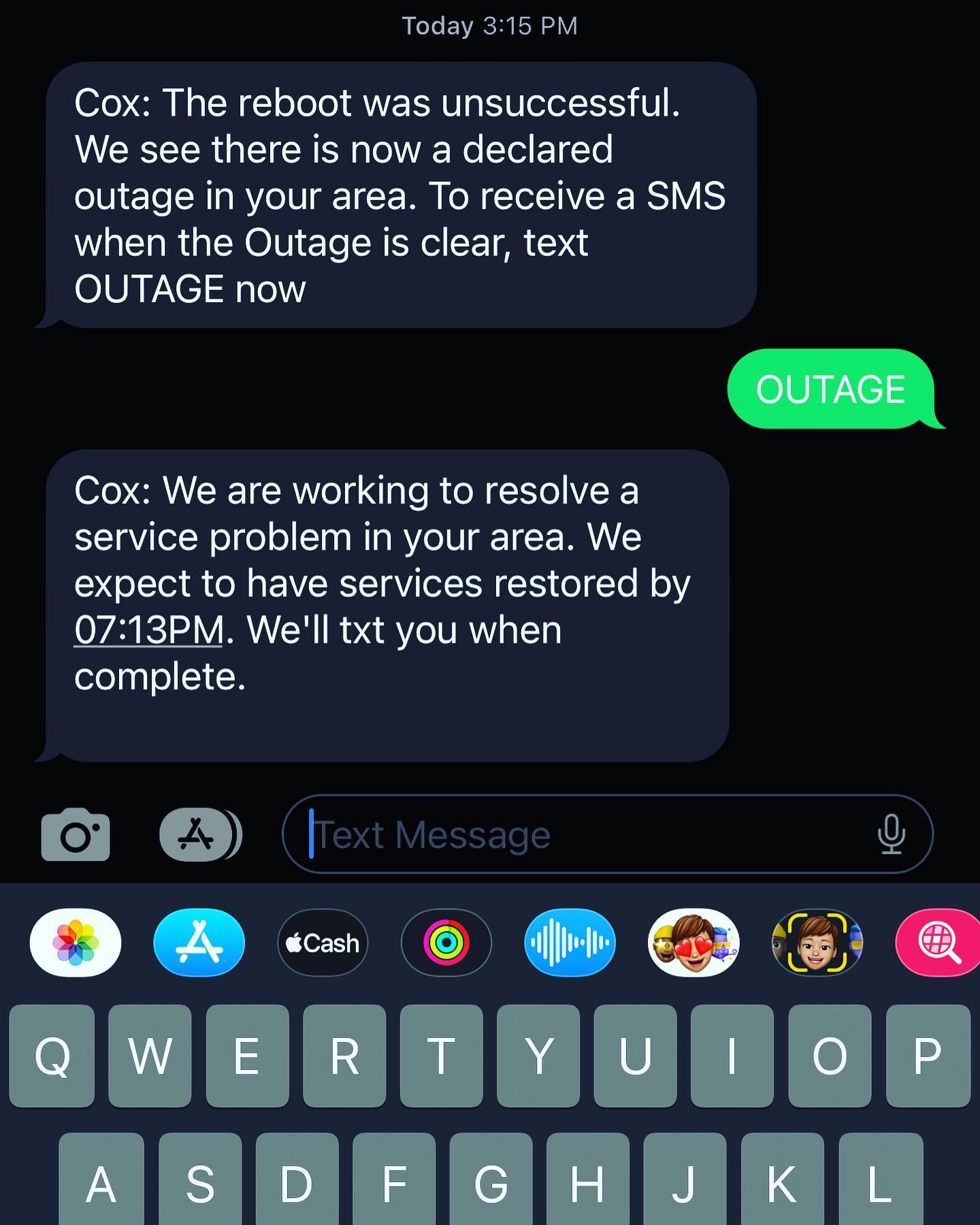The width and height of the screenshot is (980, 1225).
Task: Toggle the iMessage apps drawer button
Action: [199, 834]
